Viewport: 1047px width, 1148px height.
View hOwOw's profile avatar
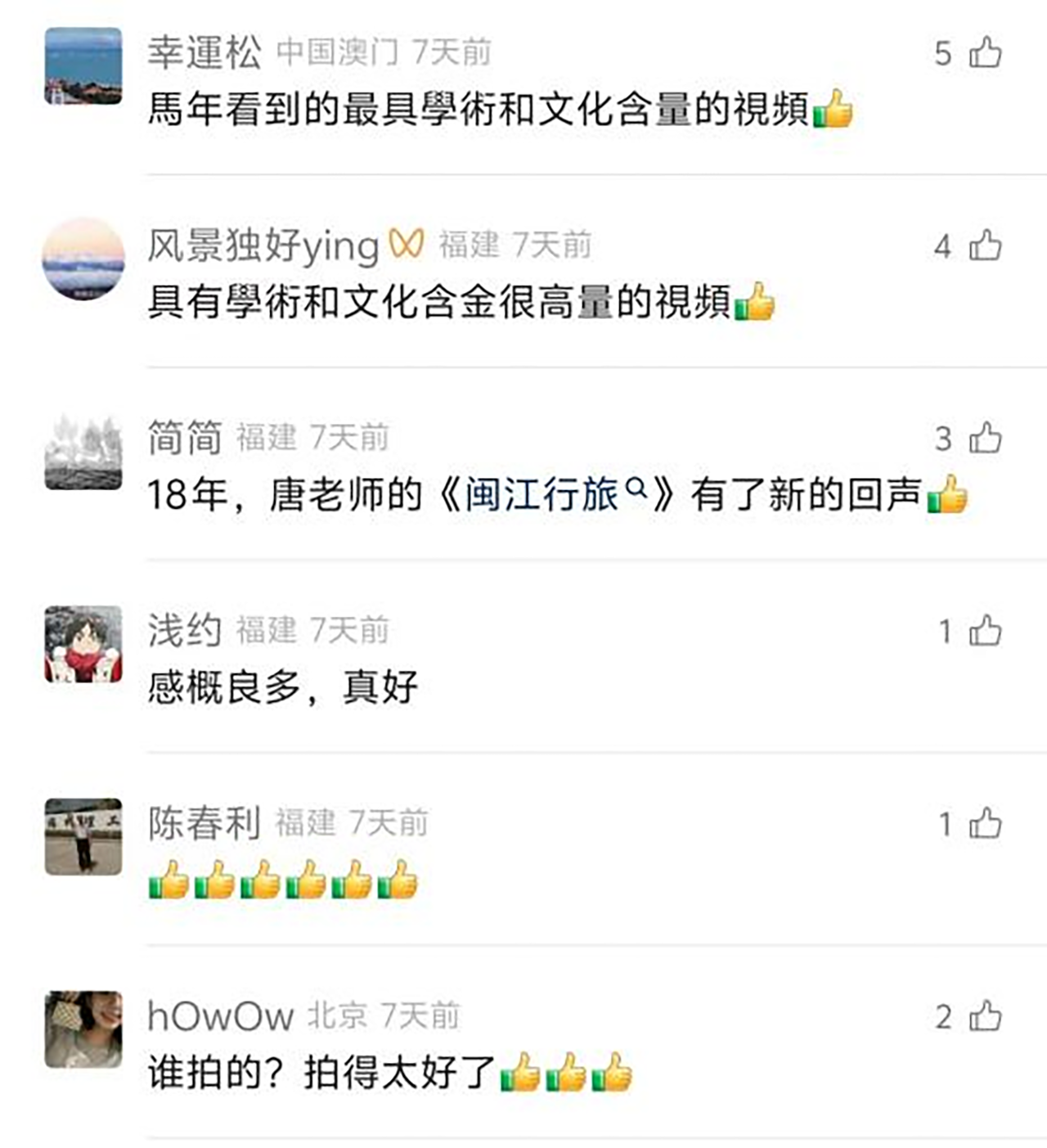tap(83, 1029)
